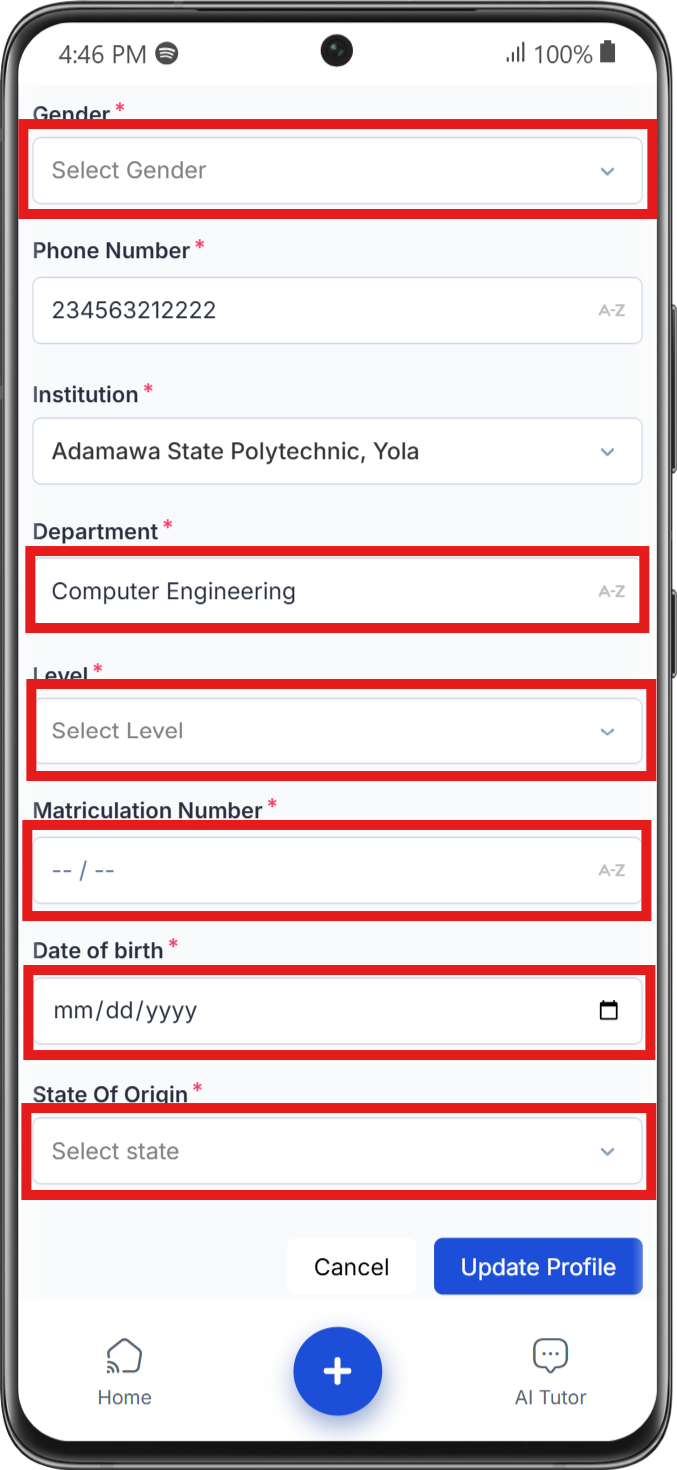Screen dimensions: 677x1470
Task: Cancel the profile edits
Action: point(351,1267)
